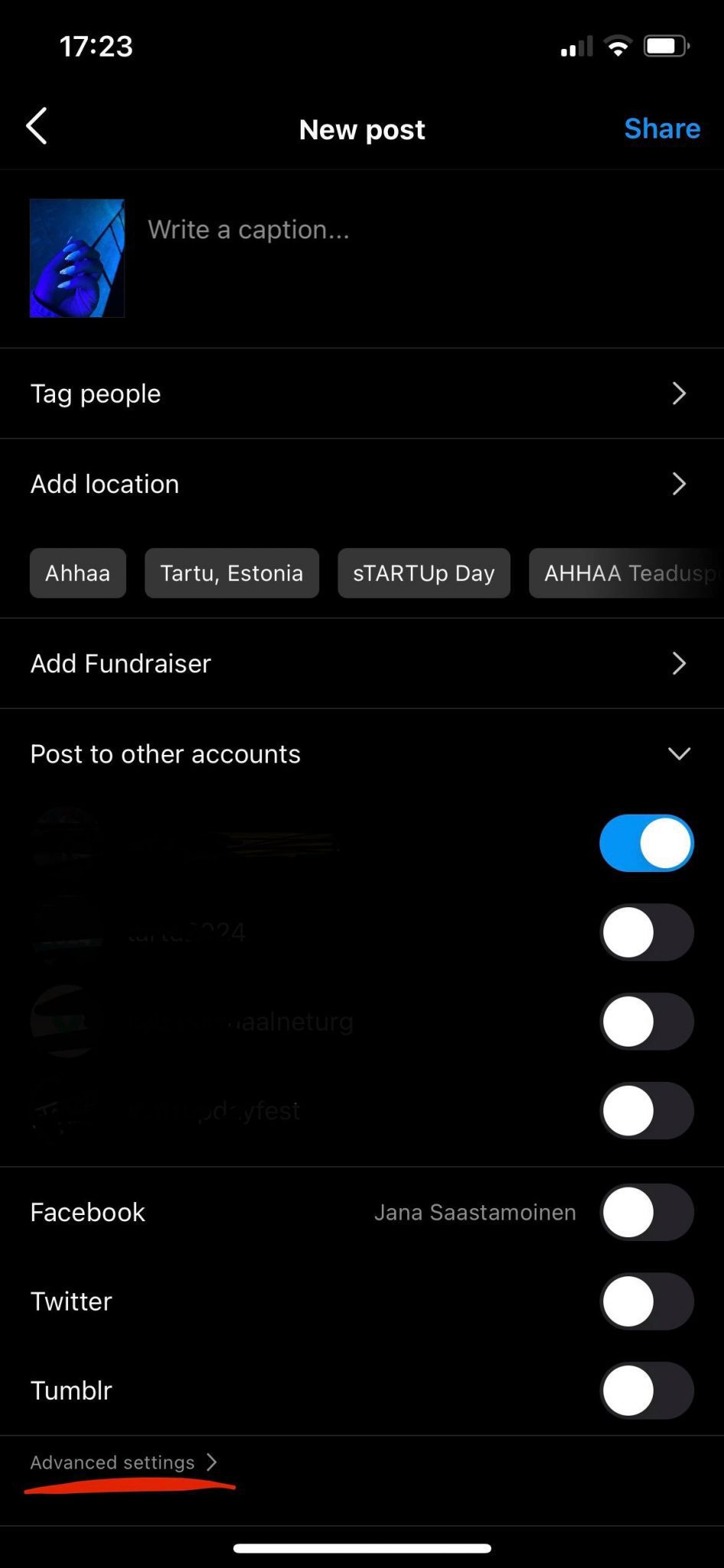Collapse Post to other accounts
724x1568 pixels.
click(x=678, y=754)
